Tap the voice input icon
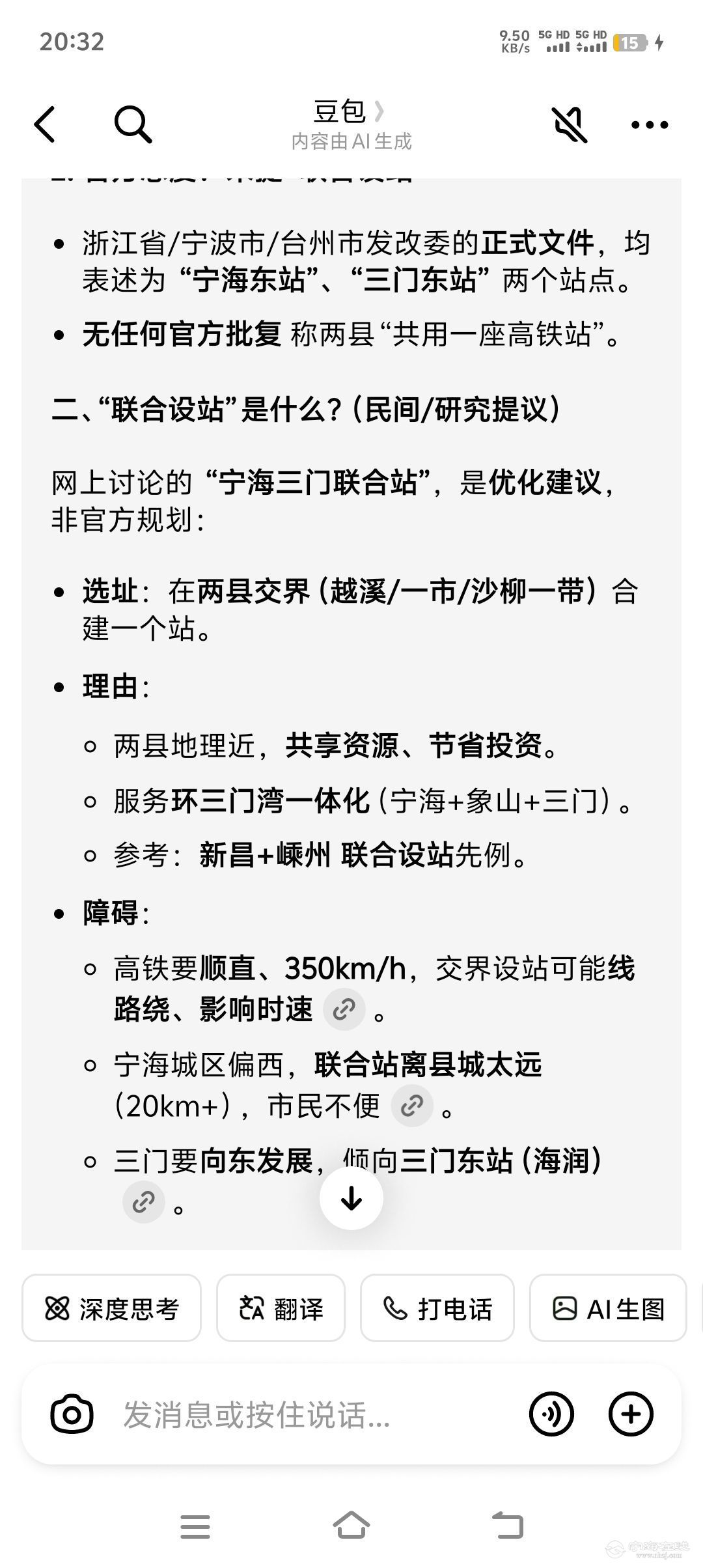The height and width of the screenshot is (1568, 703). pyautogui.click(x=551, y=1414)
